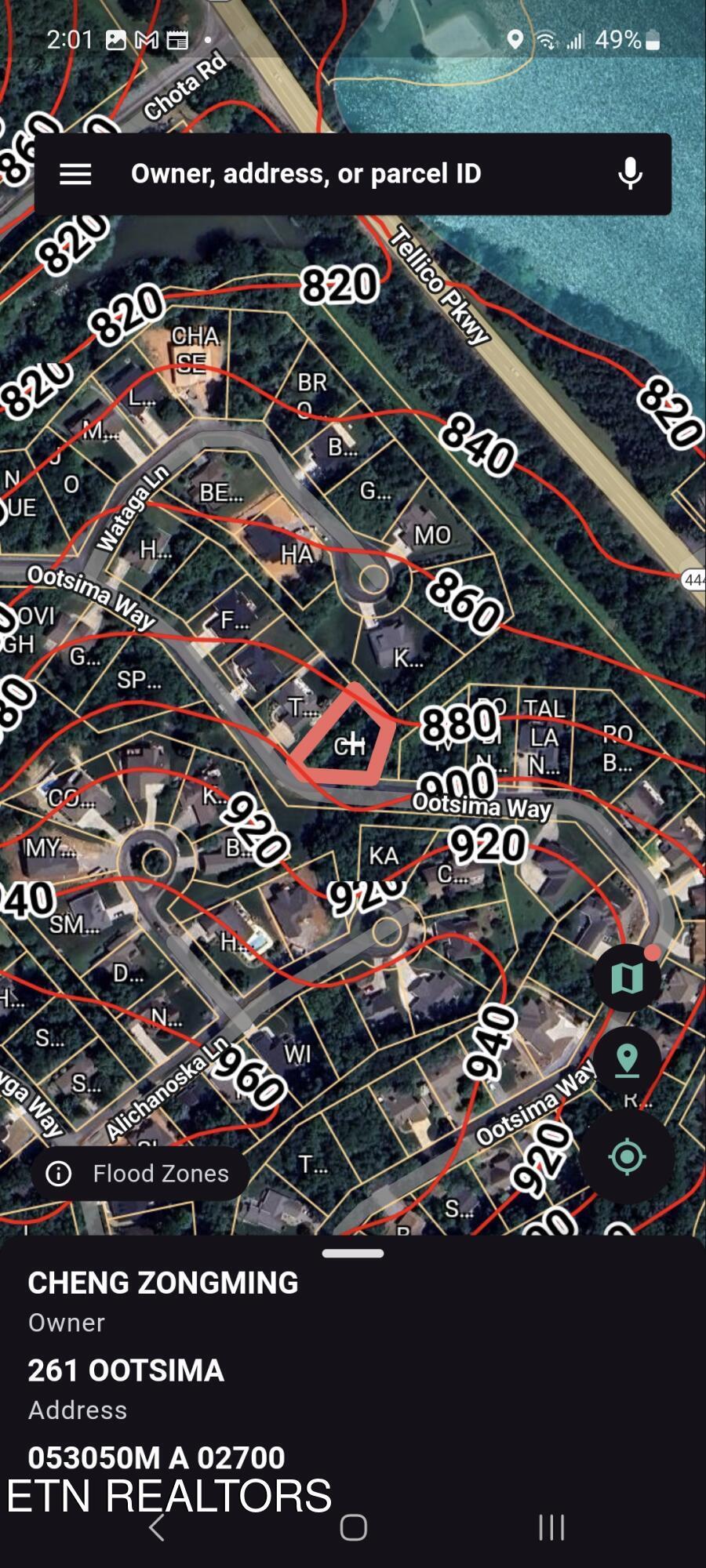Open the hamburger menu
This screenshot has width=706, height=1568.
pyautogui.click(x=75, y=174)
